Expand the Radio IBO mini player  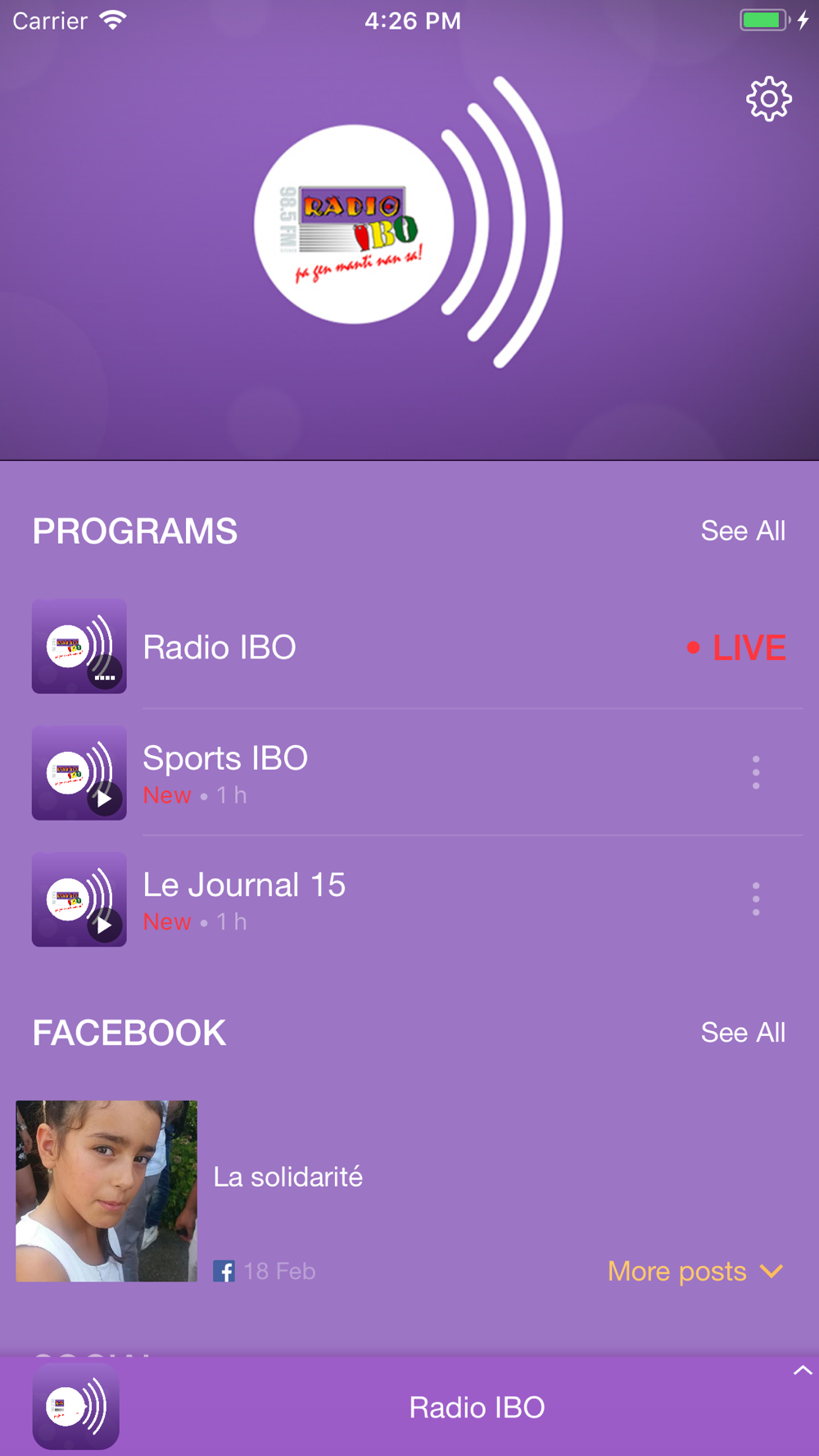coord(802,1371)
